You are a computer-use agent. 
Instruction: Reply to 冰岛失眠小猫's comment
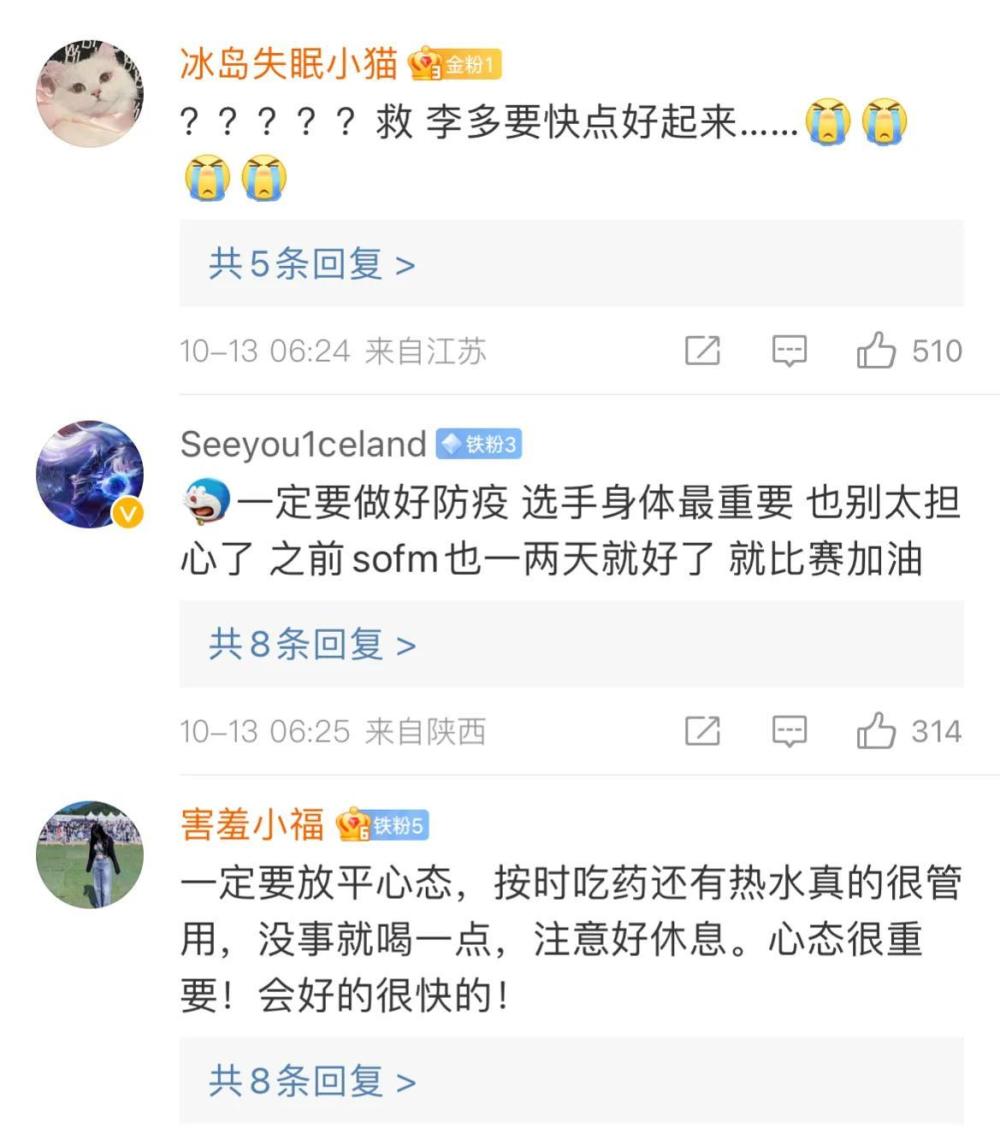(790, 351)
